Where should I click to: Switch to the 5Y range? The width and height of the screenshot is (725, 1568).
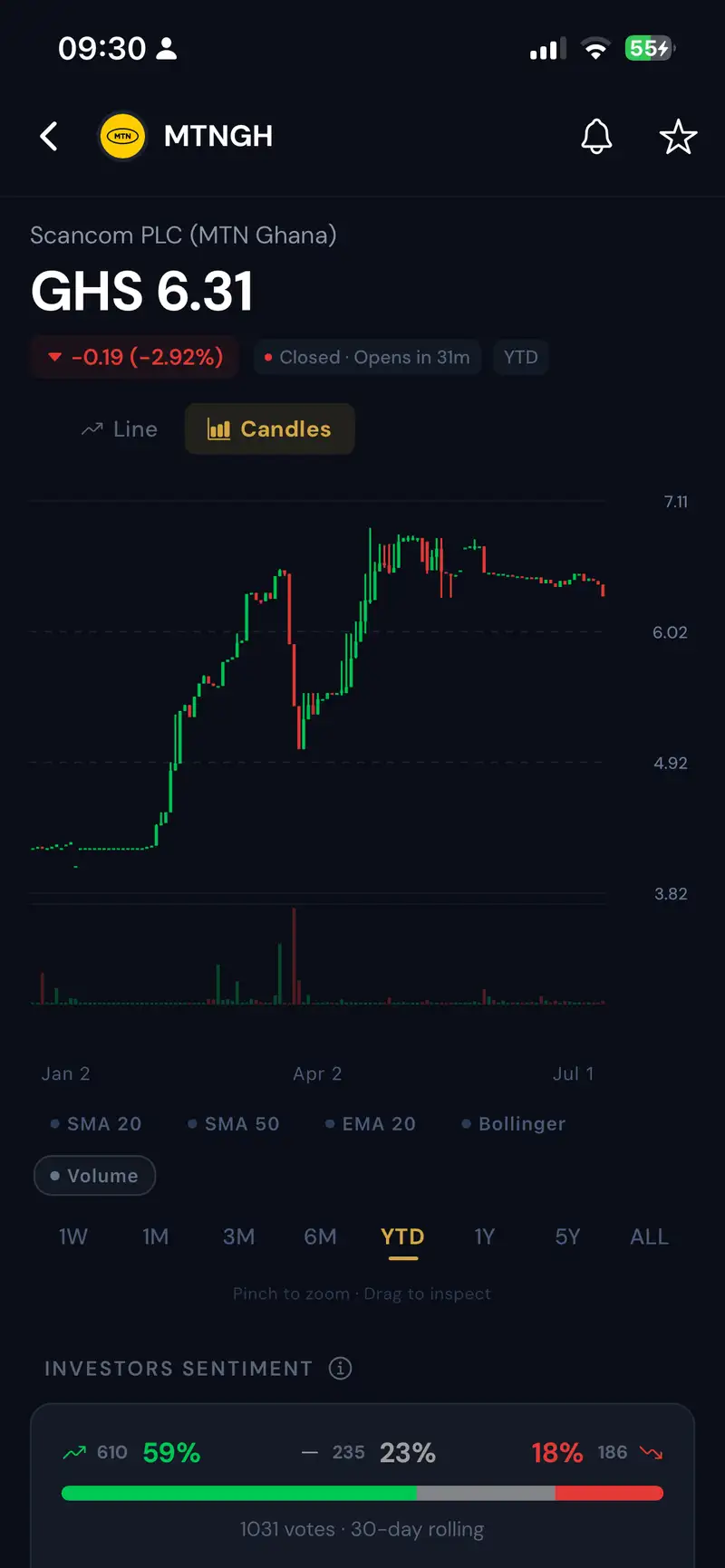point(567,1237)
